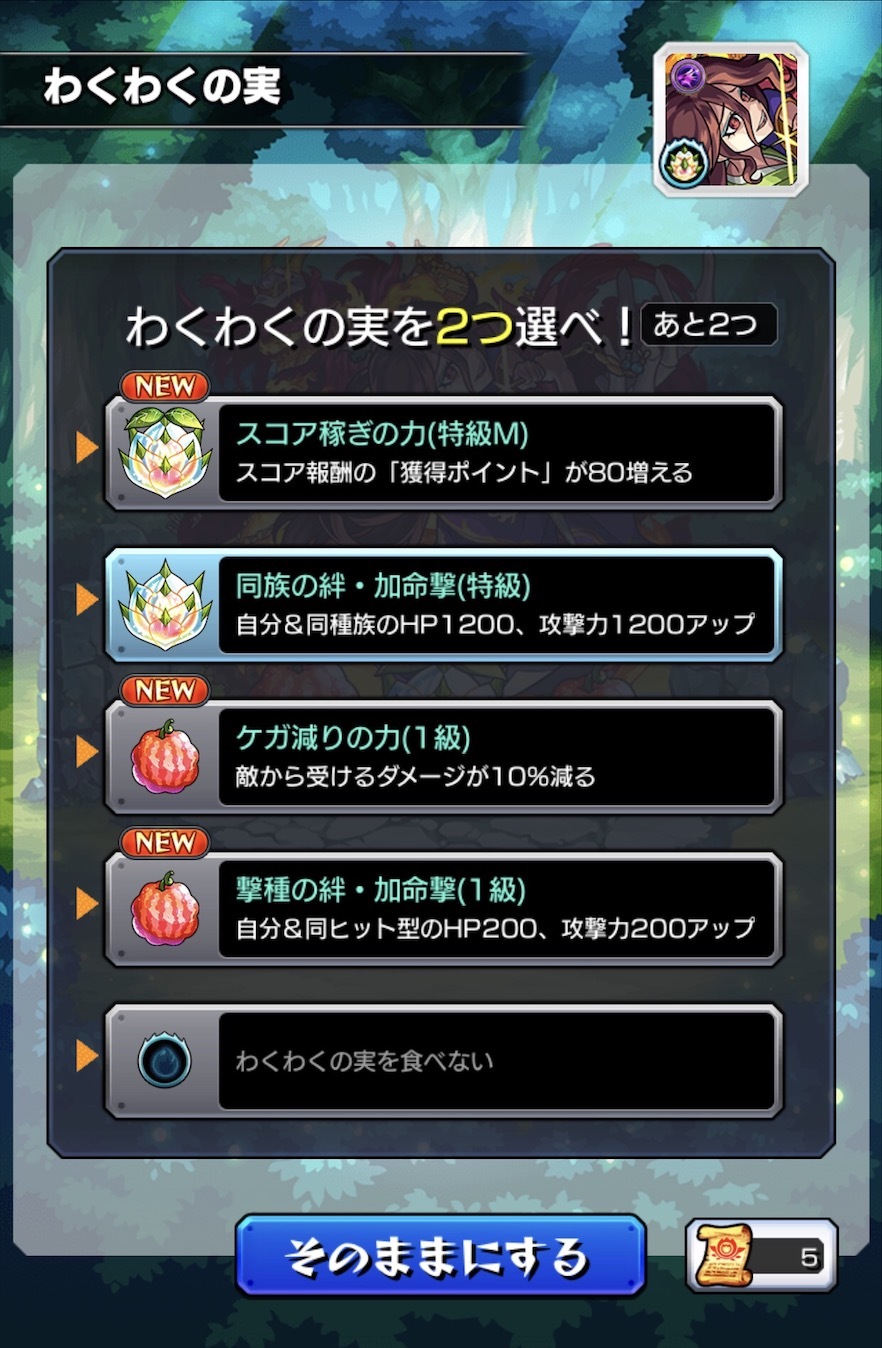Image resolution: width=882 pixels, height=1348 pixels.
Task: Select 撃種の絆・加命撃(1級) fruit
Action: tap(444, 909)
